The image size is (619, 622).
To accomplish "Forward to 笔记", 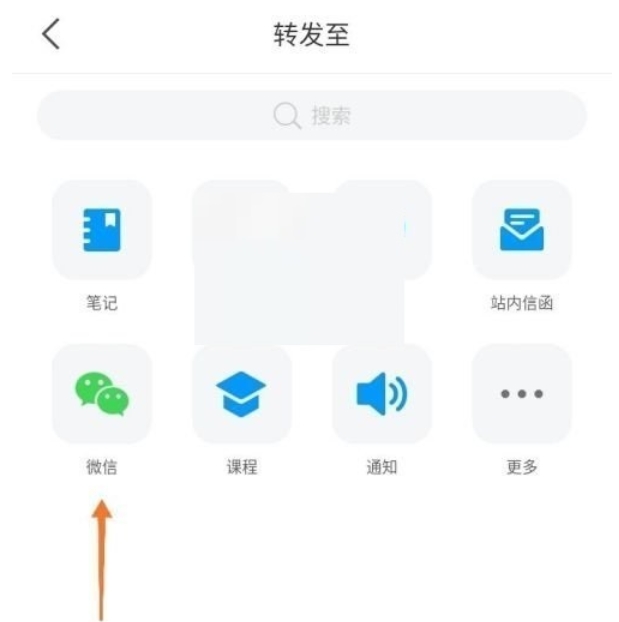I will point(101,231).
